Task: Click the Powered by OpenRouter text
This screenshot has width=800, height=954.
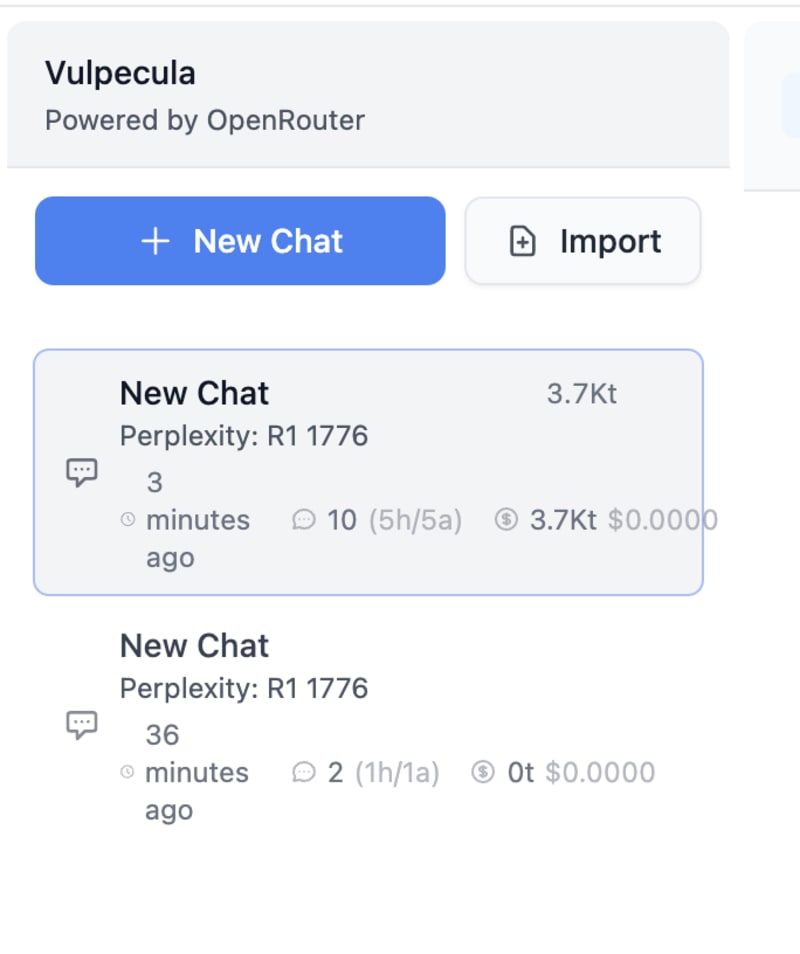Action: pos(204,120)
